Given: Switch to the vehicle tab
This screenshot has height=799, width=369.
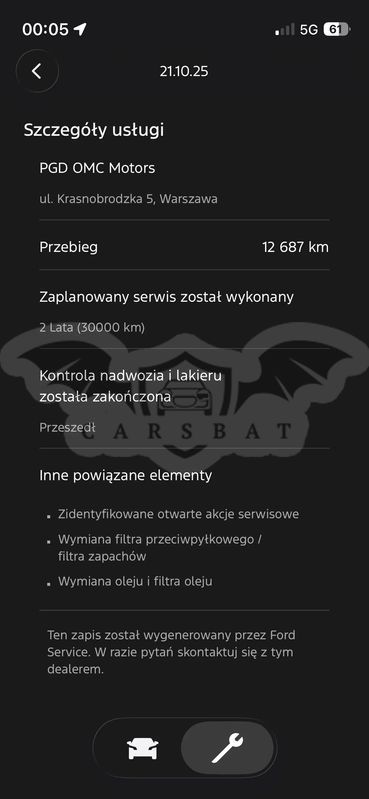Looking at the screenshot, I should tap(142, 749).
